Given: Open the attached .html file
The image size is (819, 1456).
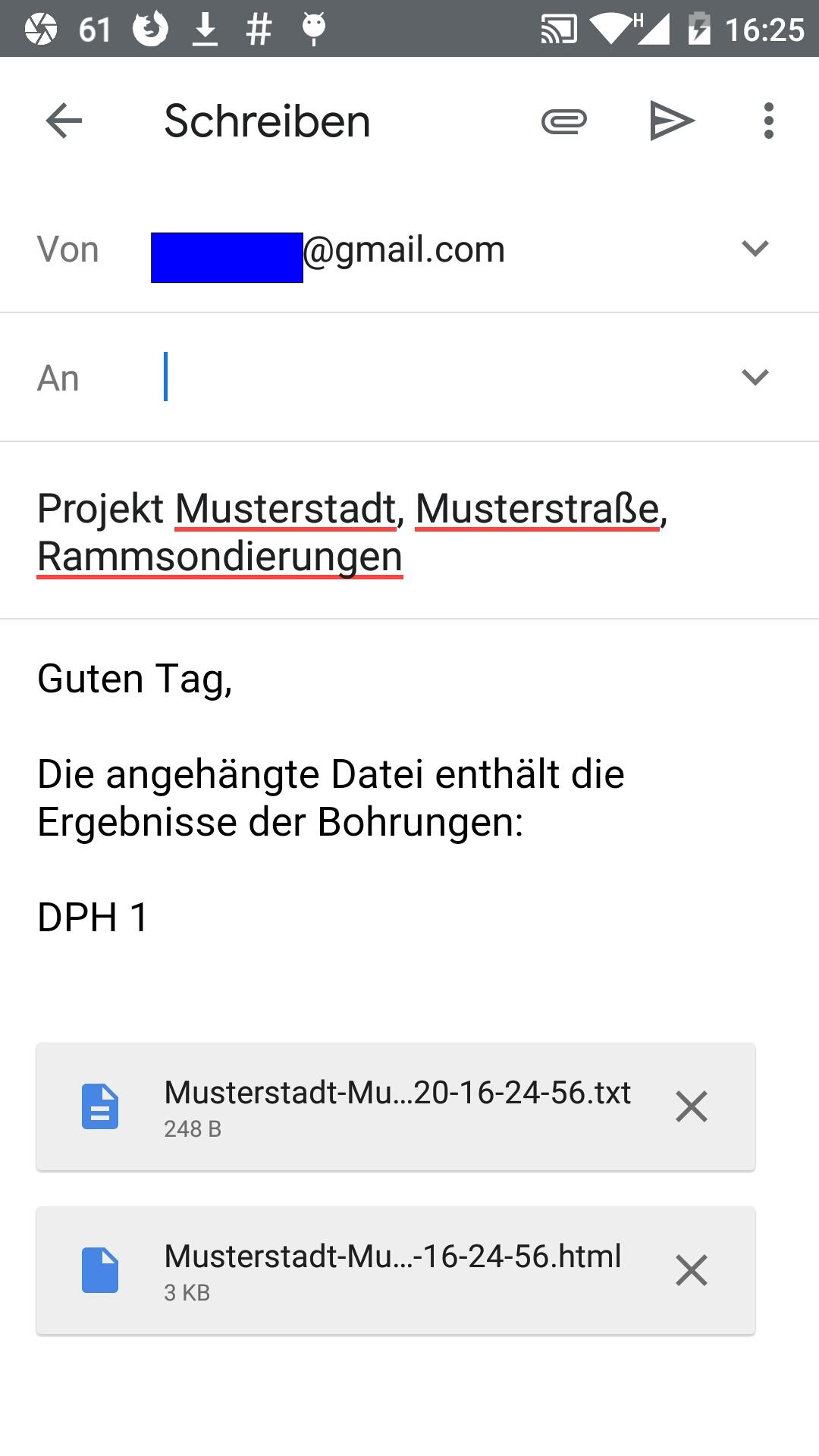Looking at the screenshot, I should [349, 1271].
